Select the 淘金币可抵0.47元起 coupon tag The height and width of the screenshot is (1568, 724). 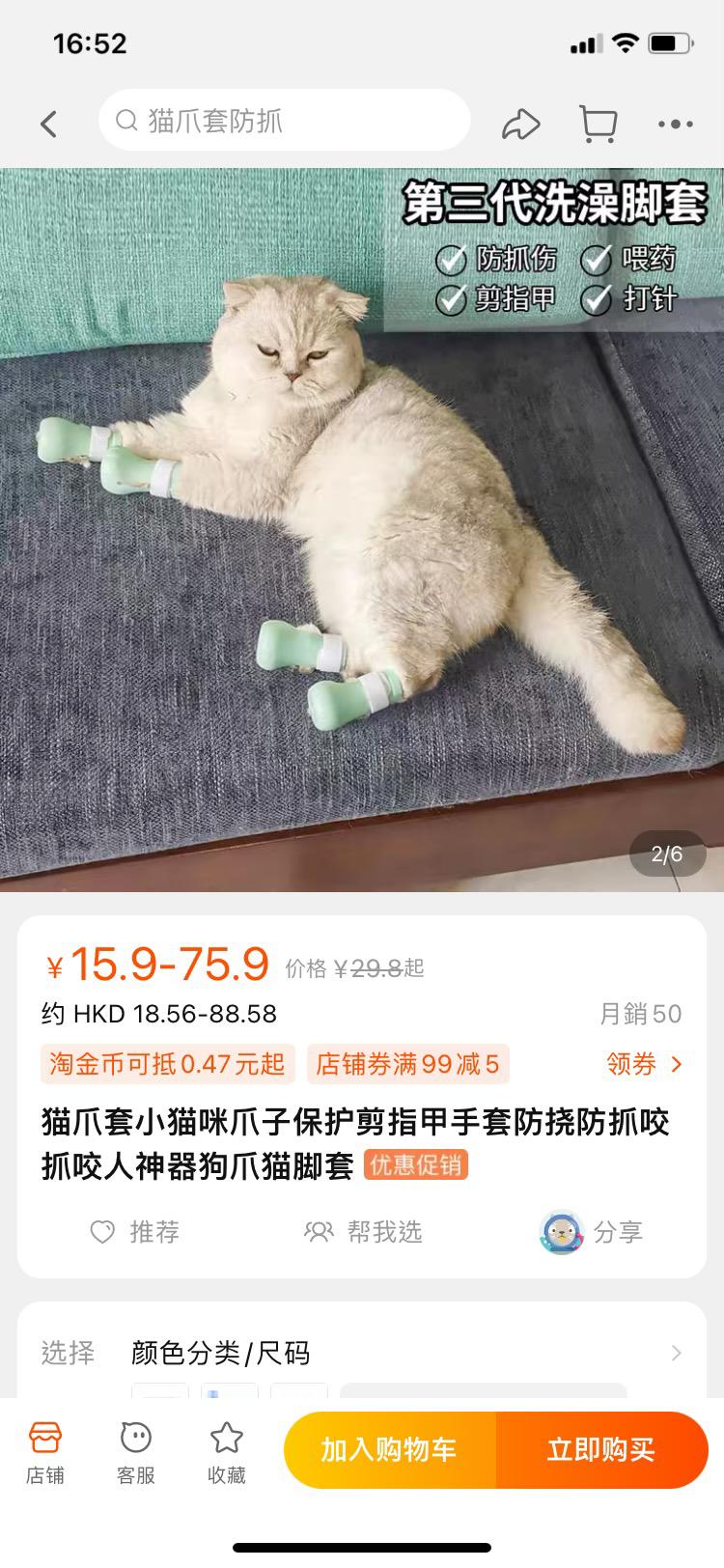(166, 1064)
